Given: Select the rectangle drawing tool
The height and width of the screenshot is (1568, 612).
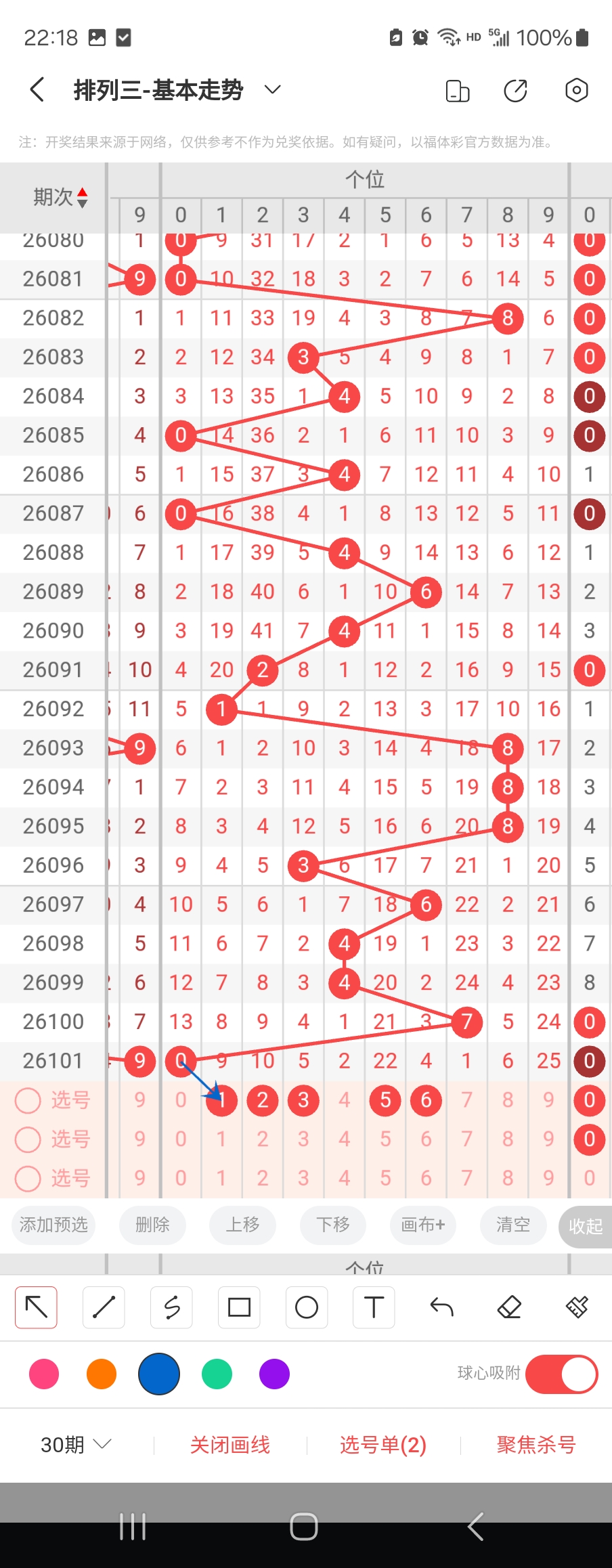Looking at the screenshot, I should [x=239, y=1307].
